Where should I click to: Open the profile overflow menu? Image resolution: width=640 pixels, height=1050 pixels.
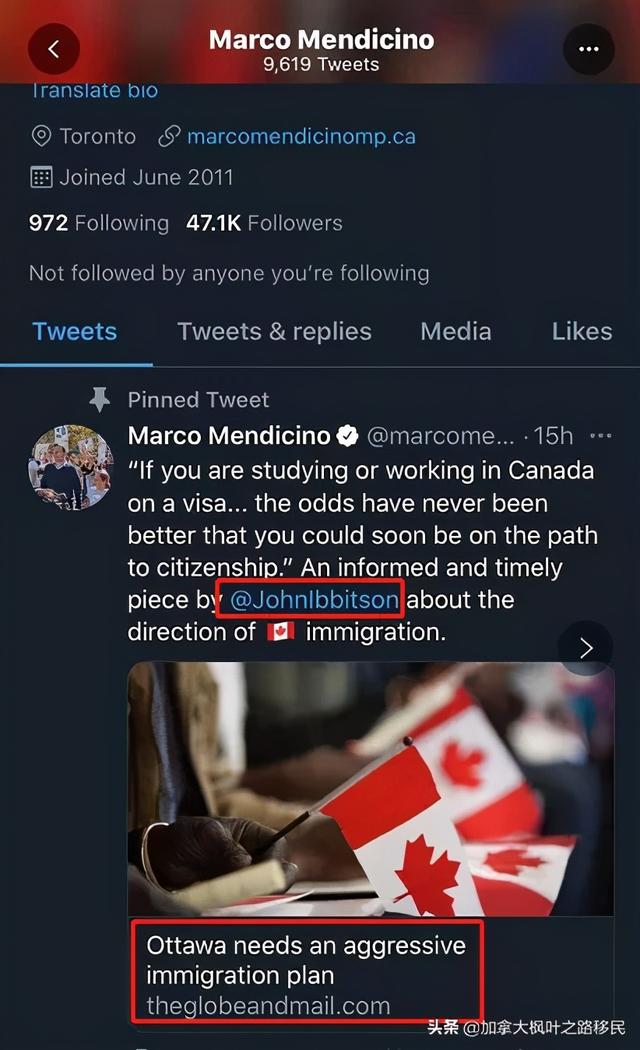click(588, 49)
